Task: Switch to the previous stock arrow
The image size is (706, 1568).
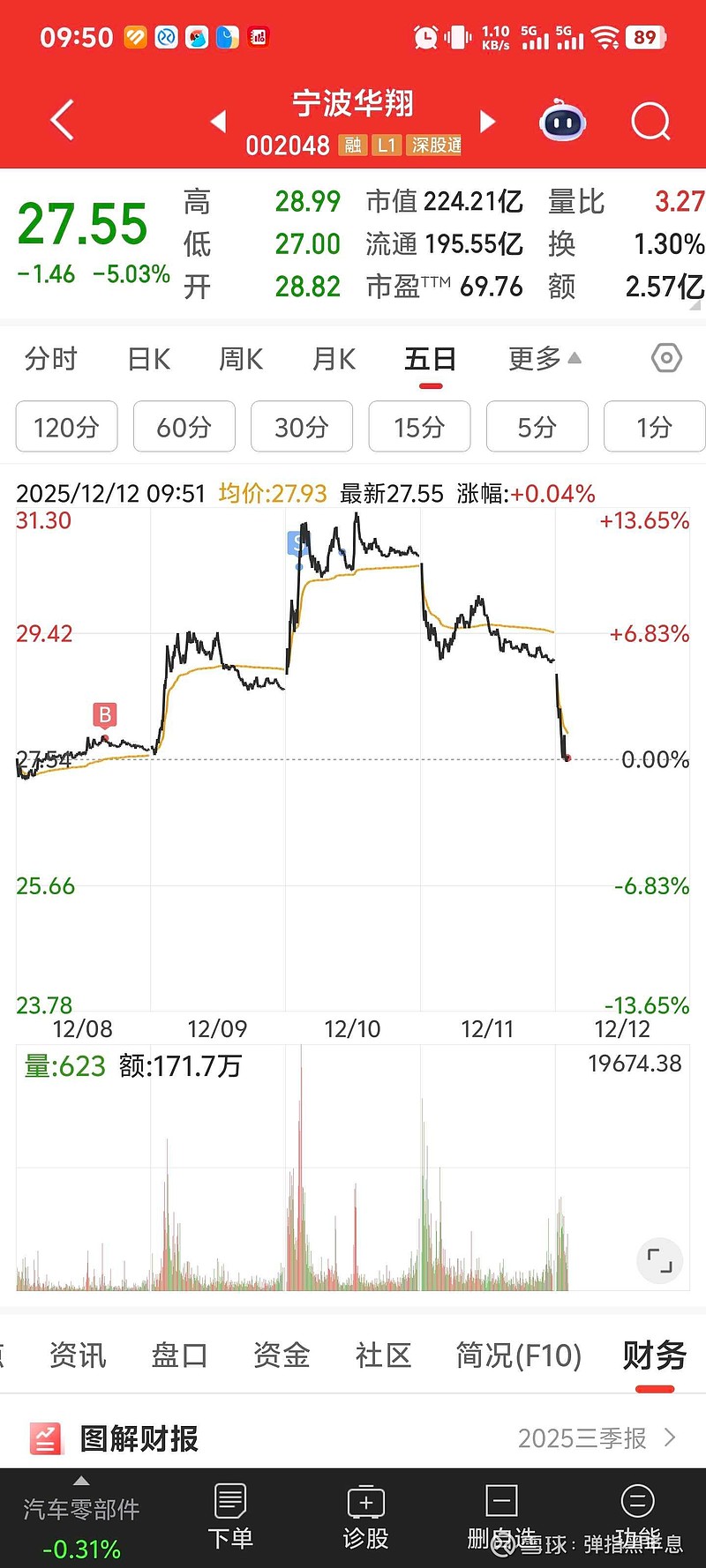Action: click(219, 121)
